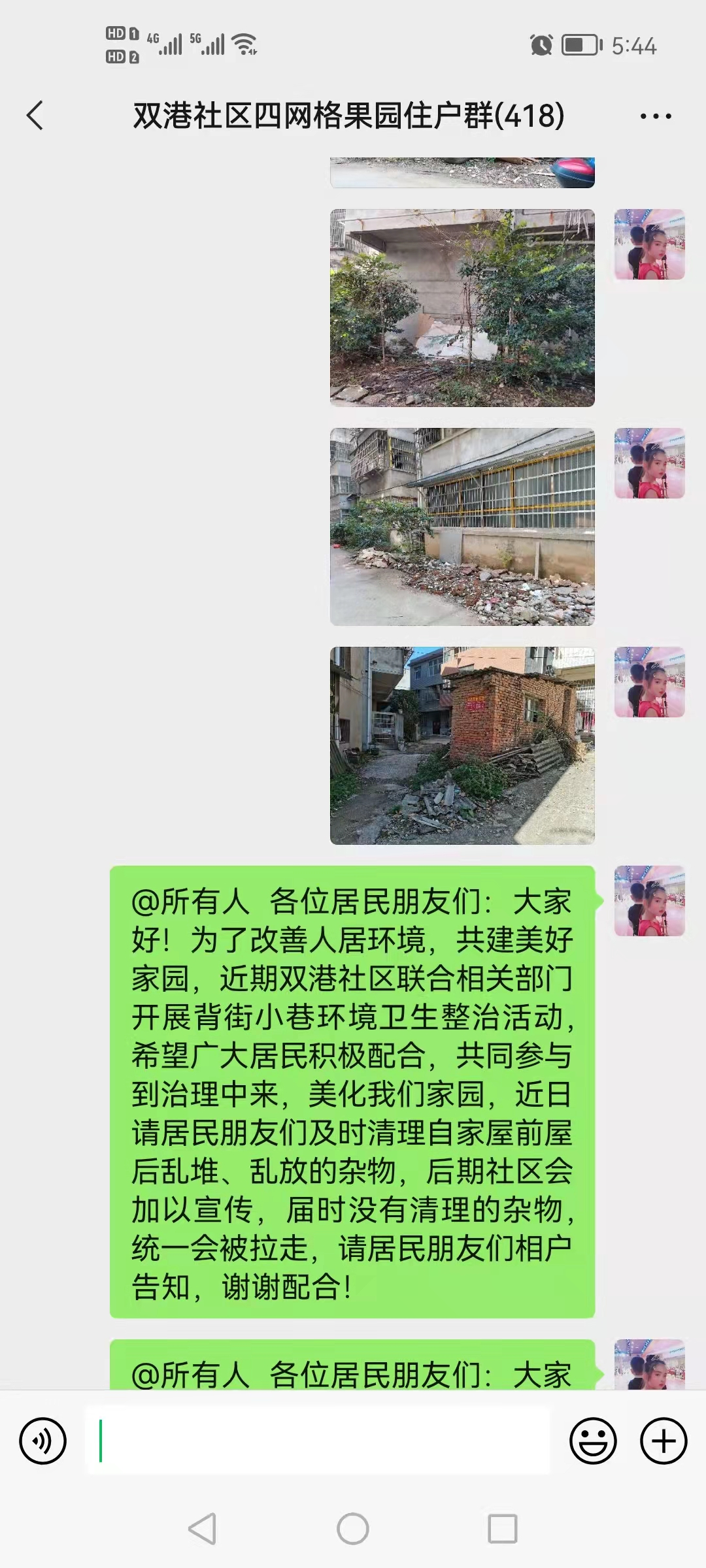Screen dimensions: 706x1568
Task: Open the system recent apps view
Action: 502,1529
